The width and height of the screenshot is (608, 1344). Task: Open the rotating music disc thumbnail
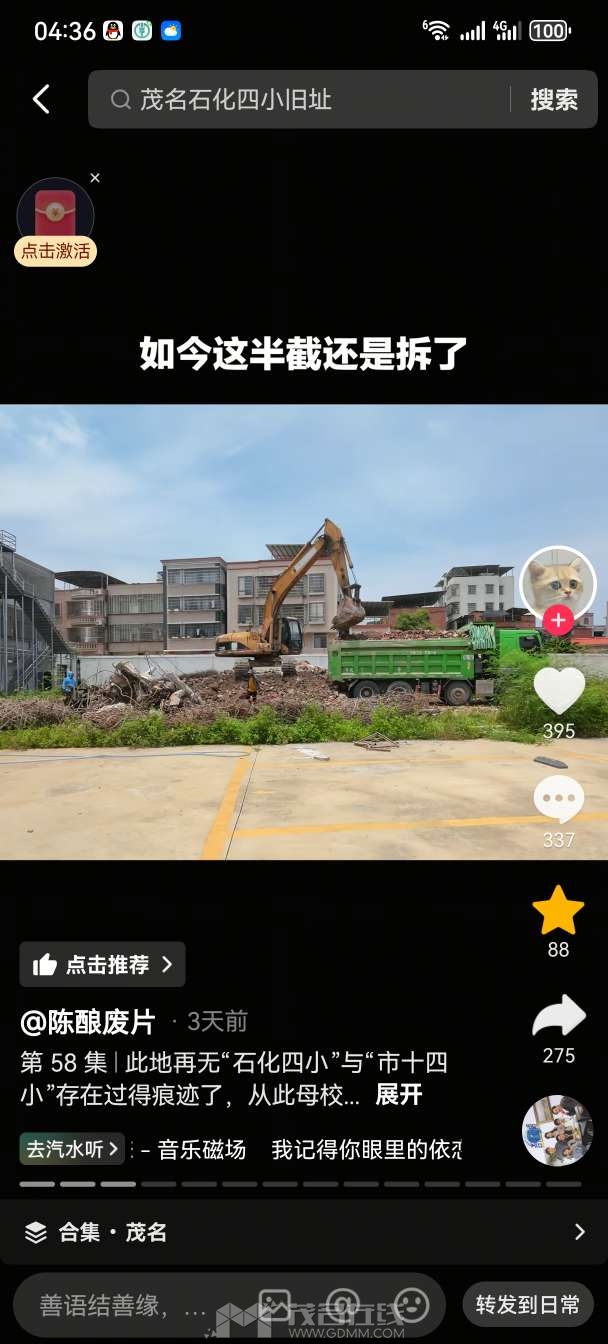(557, 1131)
